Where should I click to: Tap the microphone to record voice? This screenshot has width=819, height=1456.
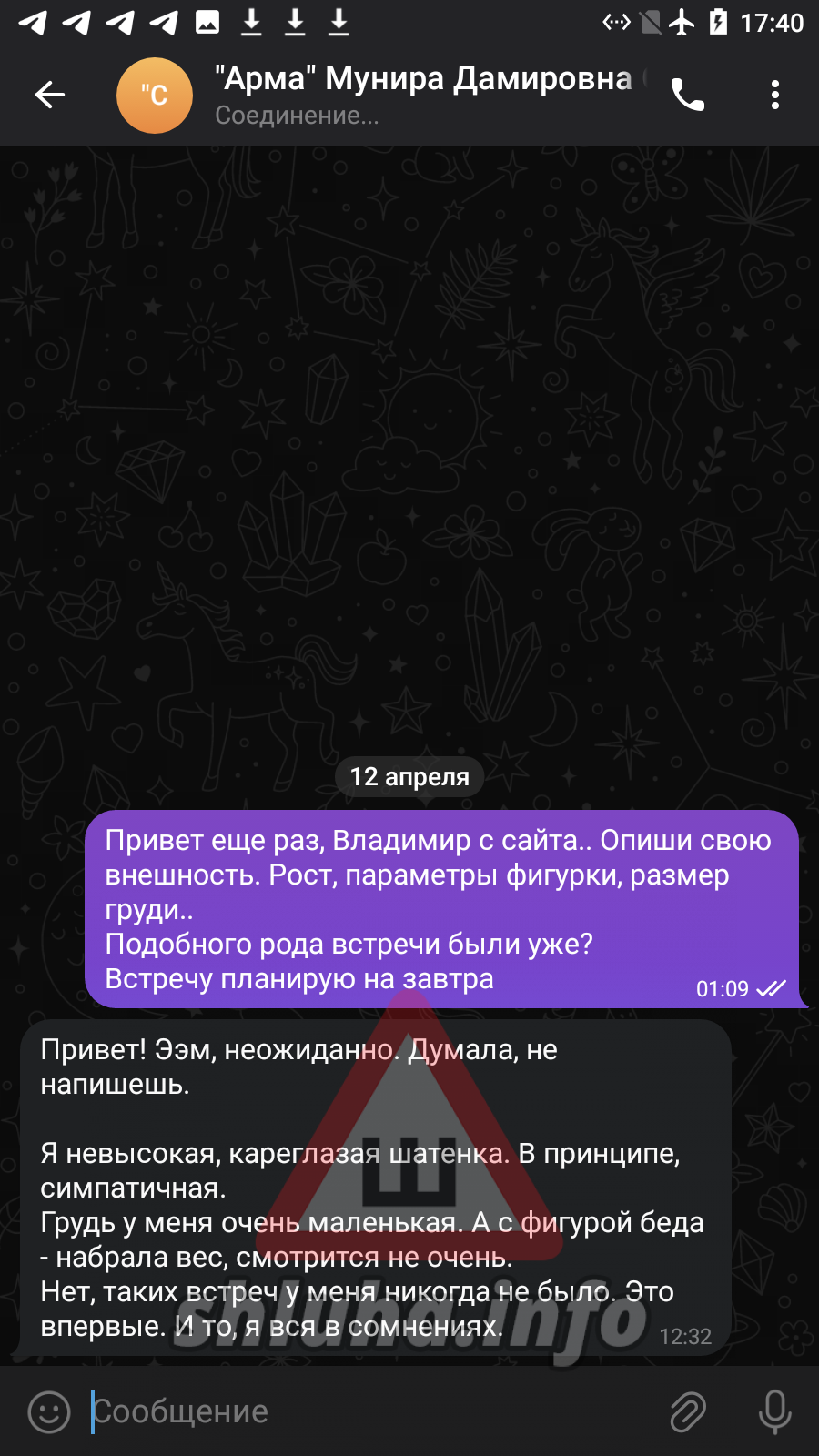tap(775, 1411)
